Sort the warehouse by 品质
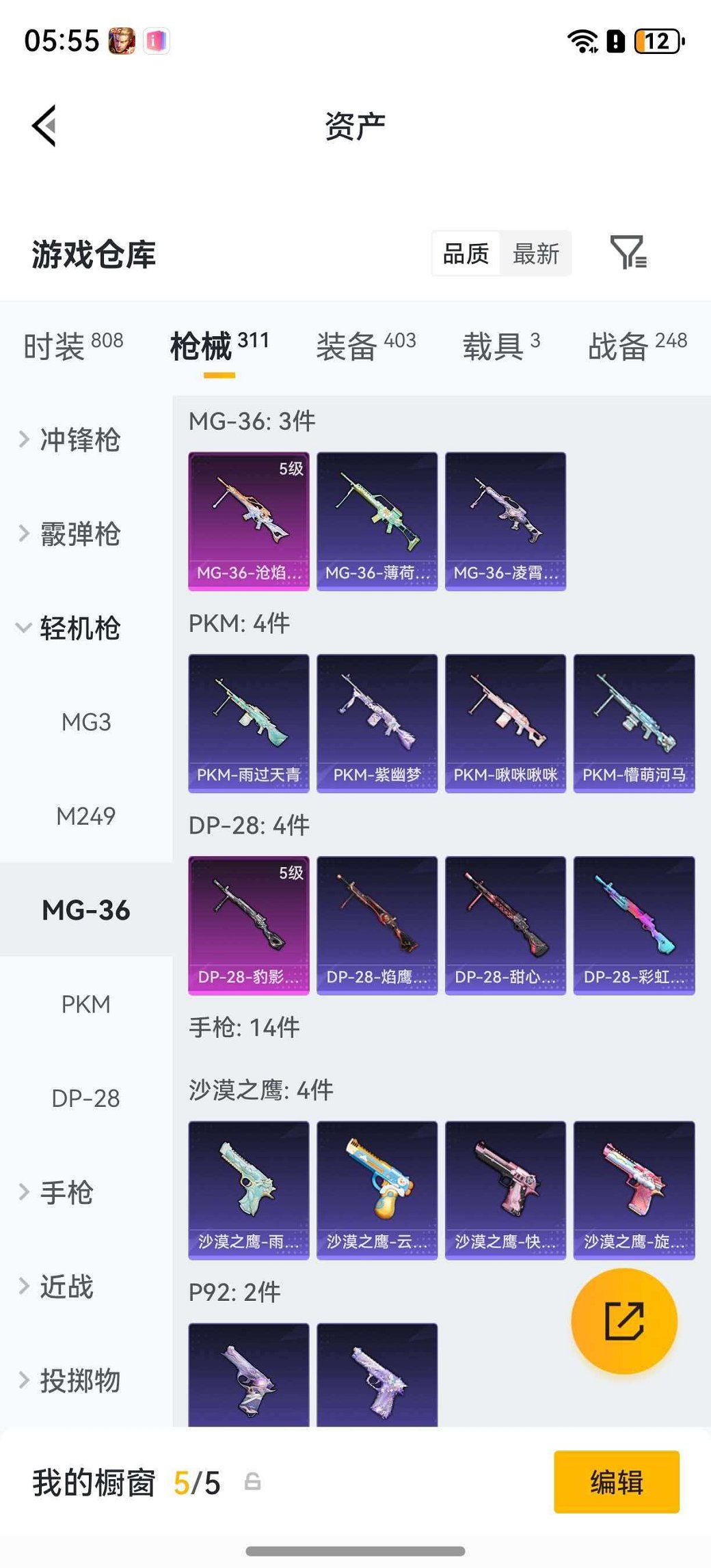Screen dimensions: 711x1568 pos(466,254)
